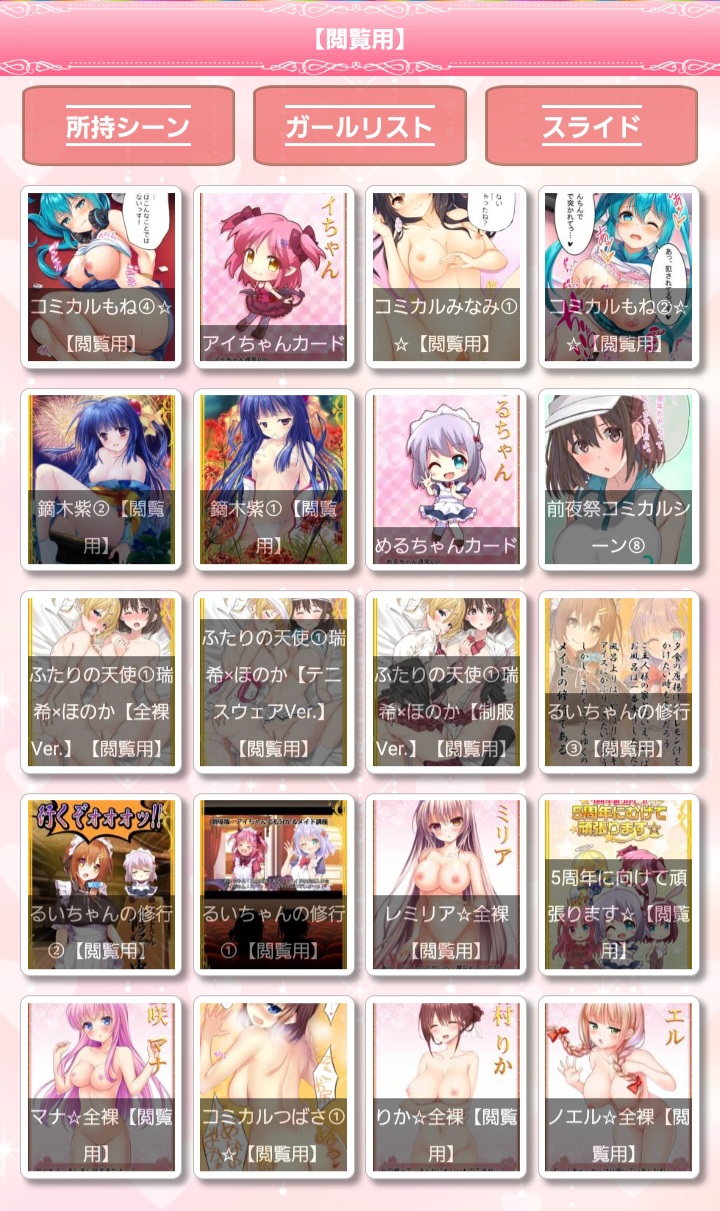Screen dimensions: 720x1211
Task: Open the るいちゃんの修行① card
Action: pos(273,884)
